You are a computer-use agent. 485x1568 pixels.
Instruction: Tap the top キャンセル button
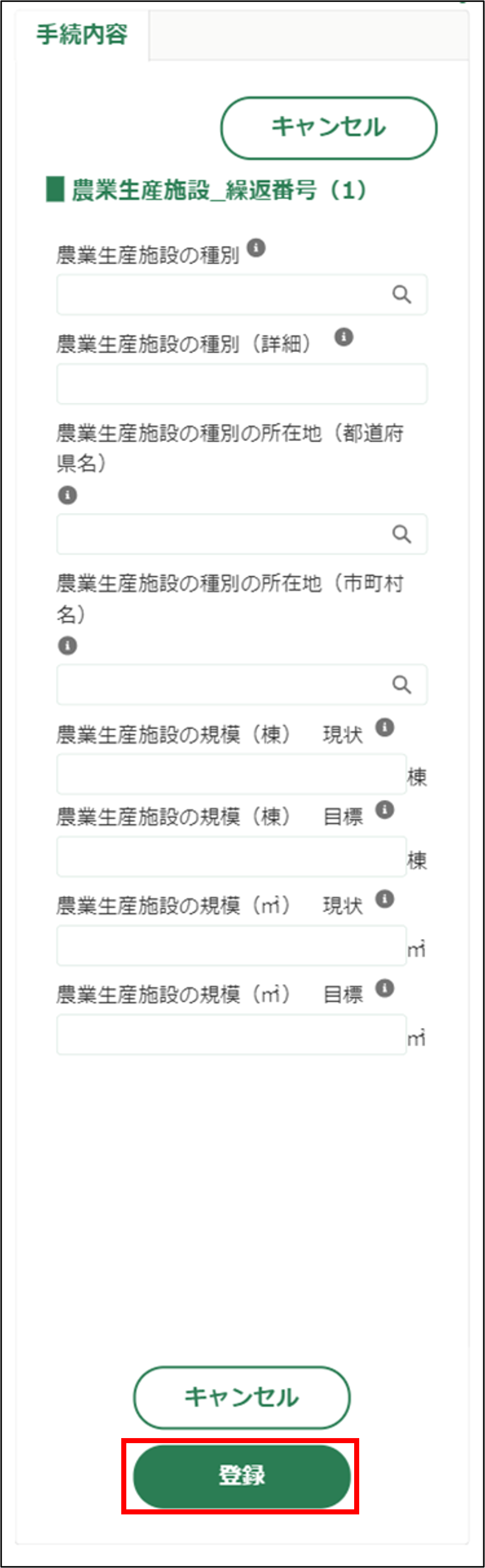tap(328, 128)
